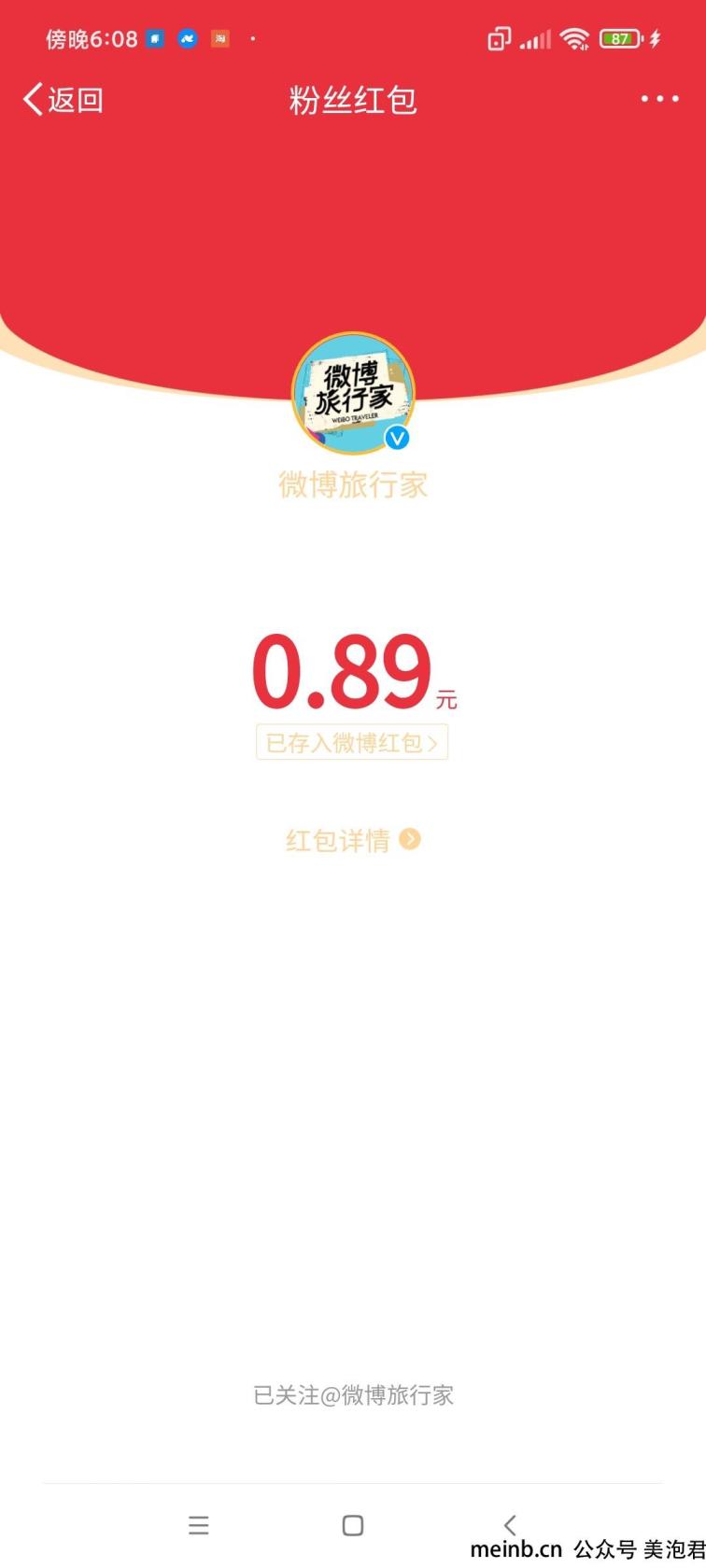
Task: View 红包详情 details
Action: point(353,840)
